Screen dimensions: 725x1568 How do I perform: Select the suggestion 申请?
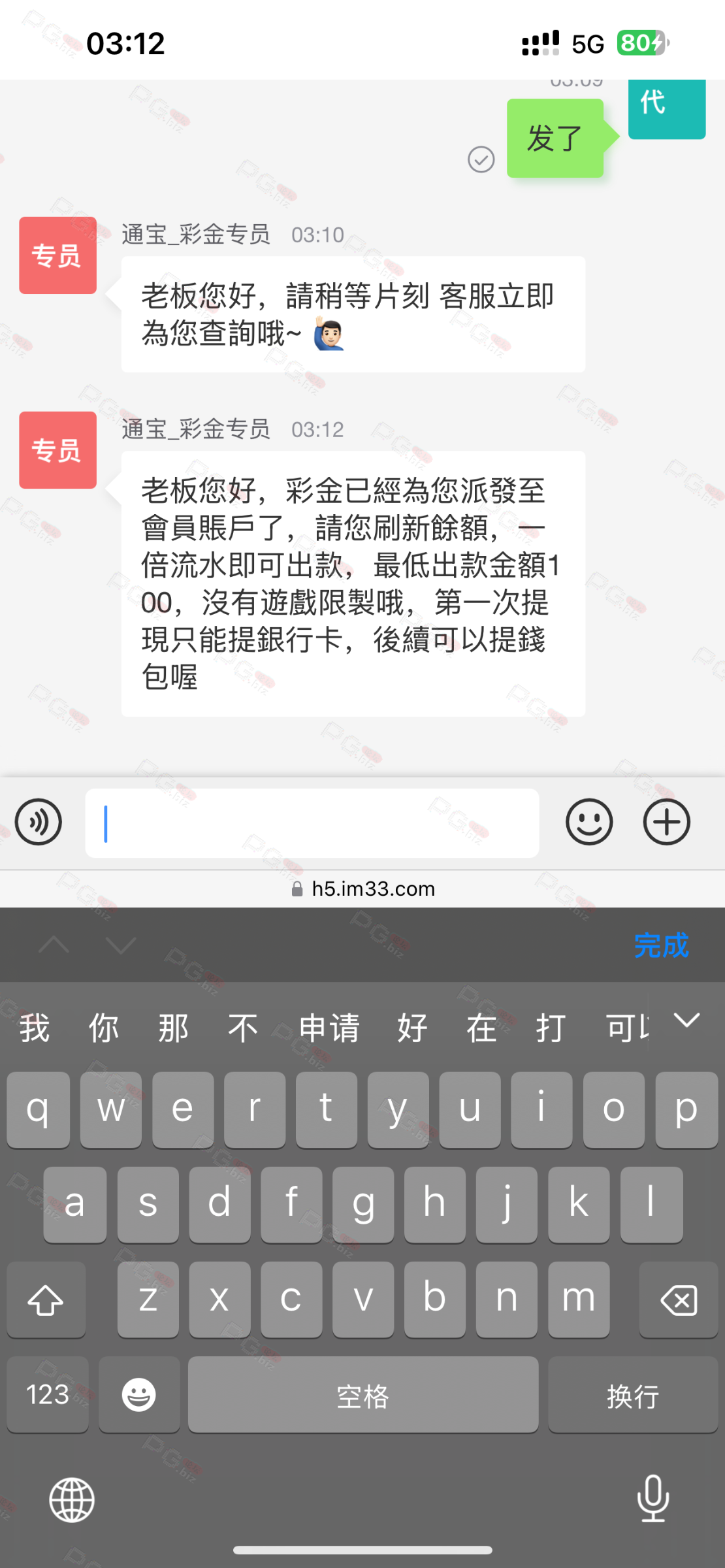click(x=329, y=1028)
